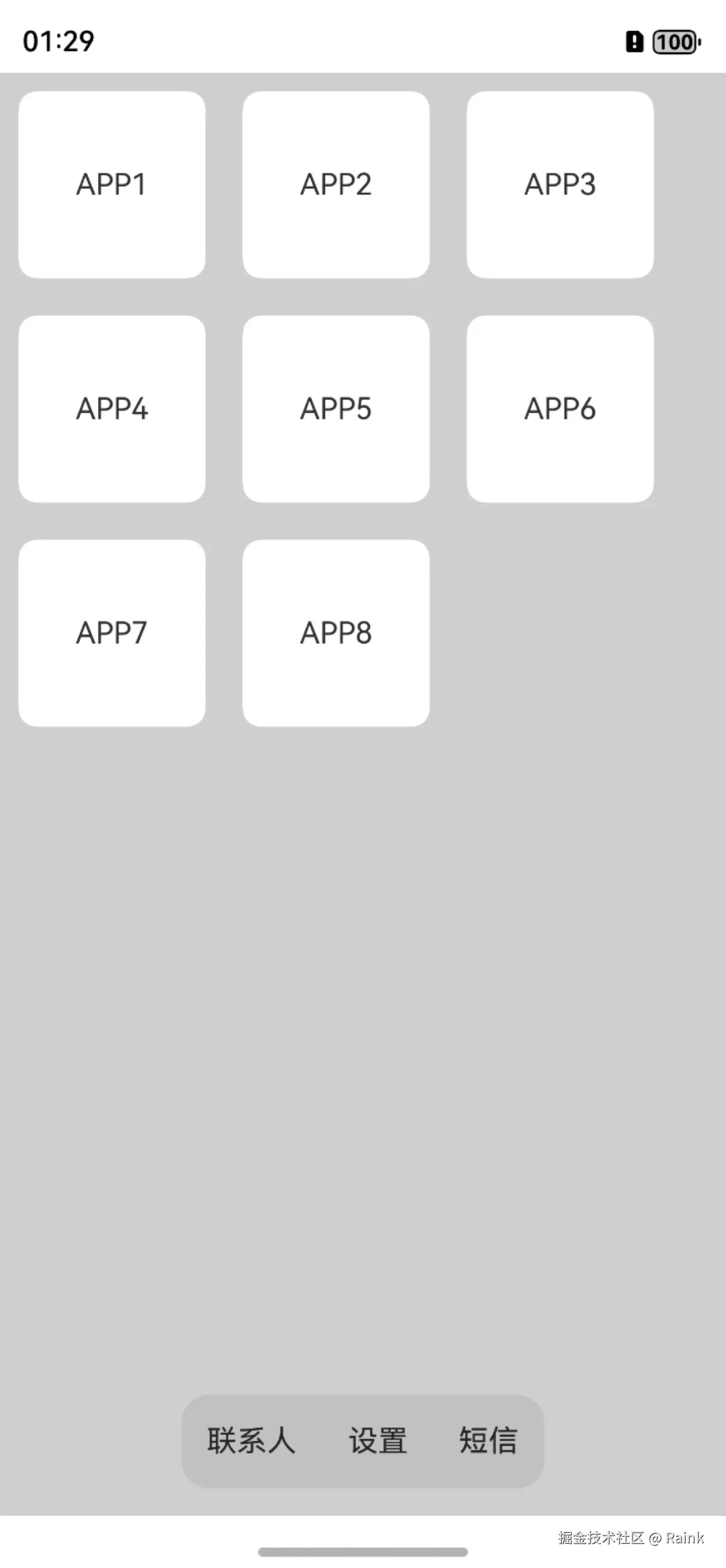The height and width of the screenshot is (1568, 726).
Task: Tap APP8 in the grid
Action: (x=336, y=632)
